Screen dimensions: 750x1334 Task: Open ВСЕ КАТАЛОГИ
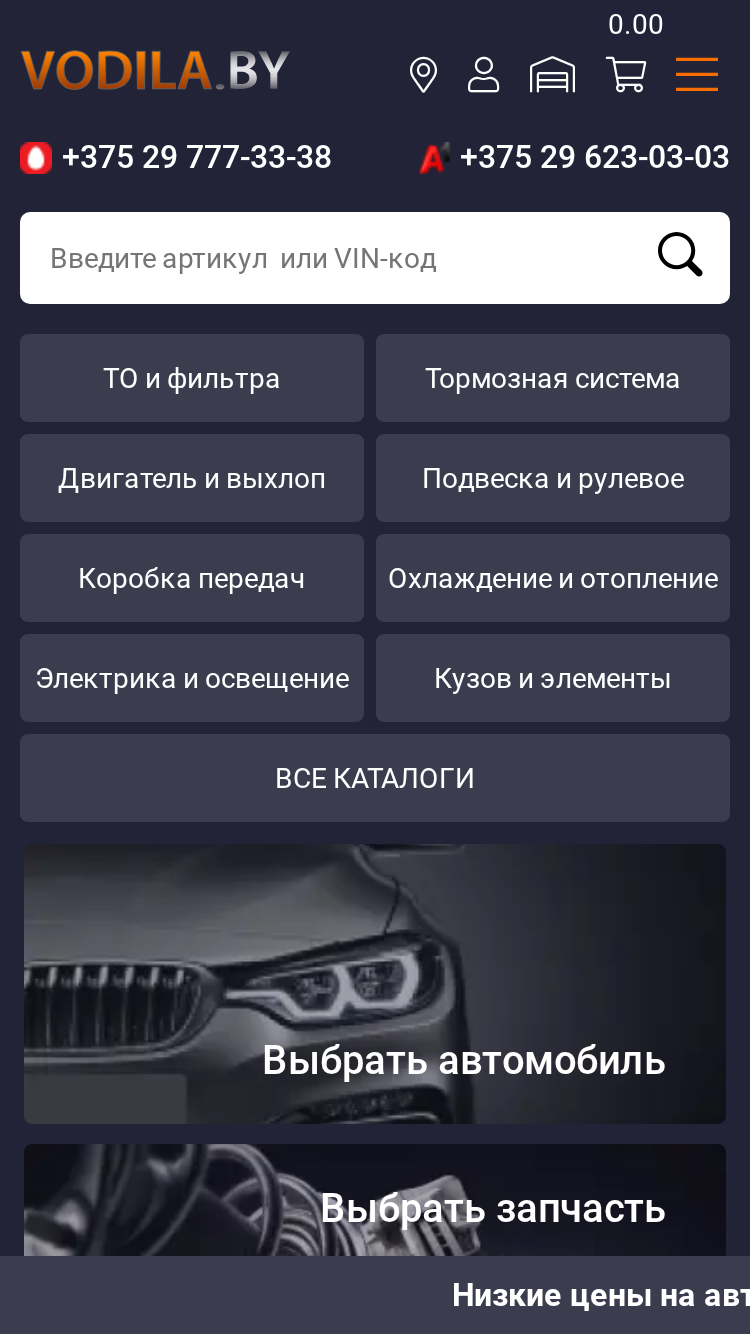(375, 778)
